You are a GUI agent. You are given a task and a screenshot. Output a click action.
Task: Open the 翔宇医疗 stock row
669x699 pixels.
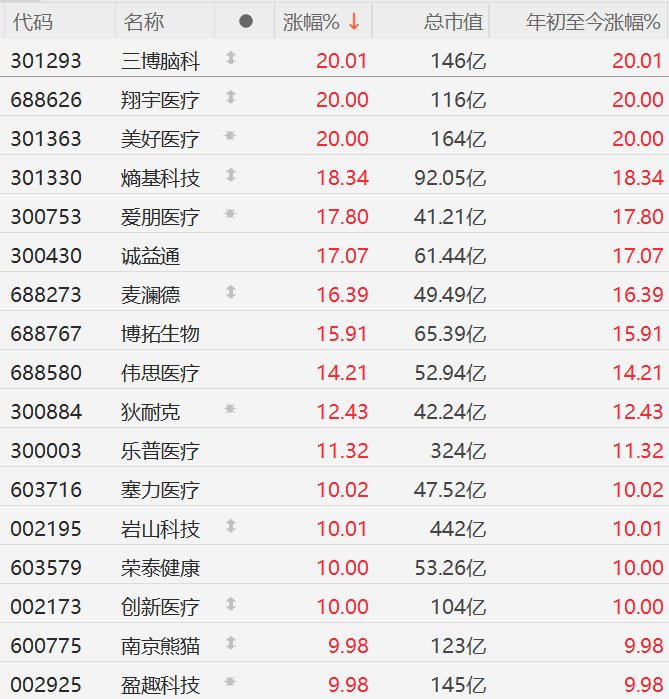click(160, 100)
